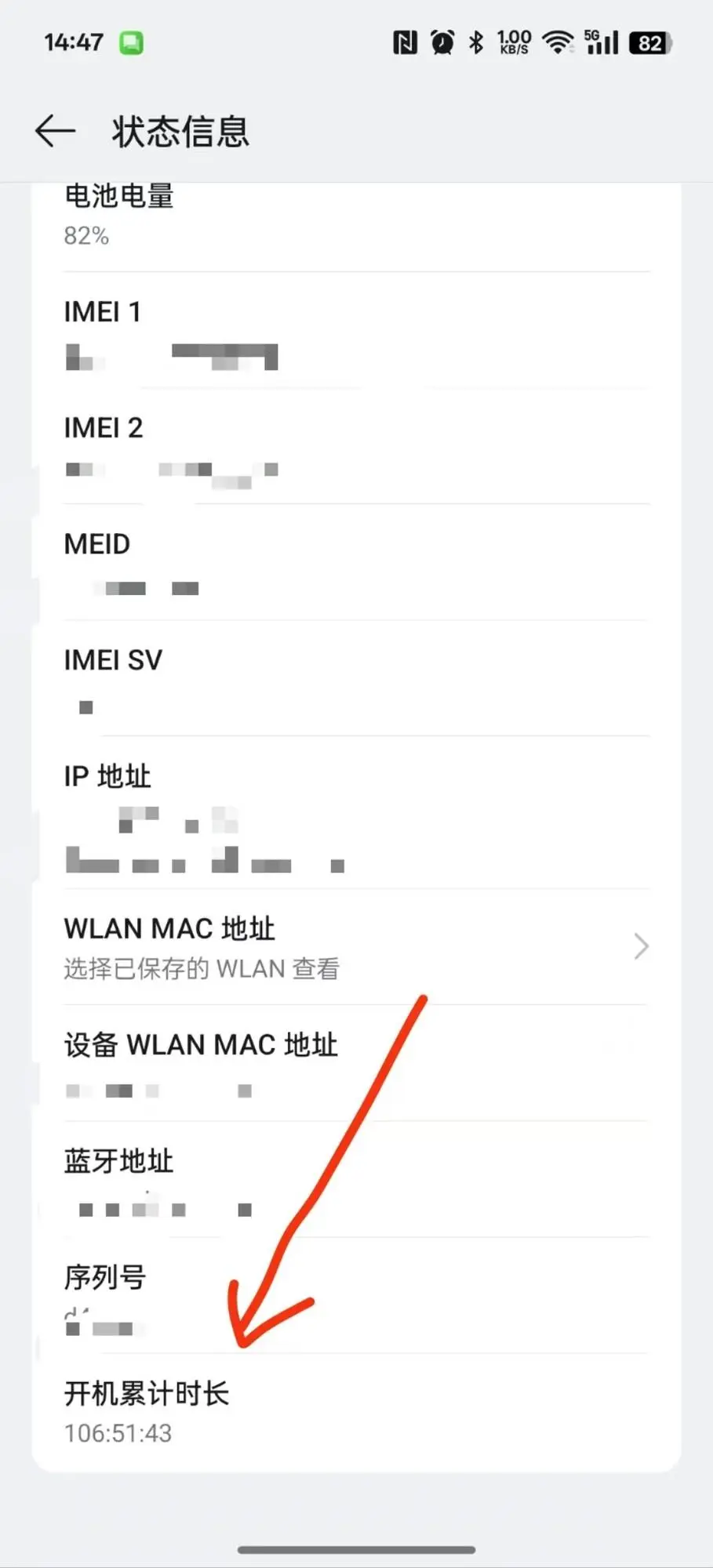Screen dimensions: 713x1568
Task: Go back from 状态信息 page
Action: tap(55, 130)
